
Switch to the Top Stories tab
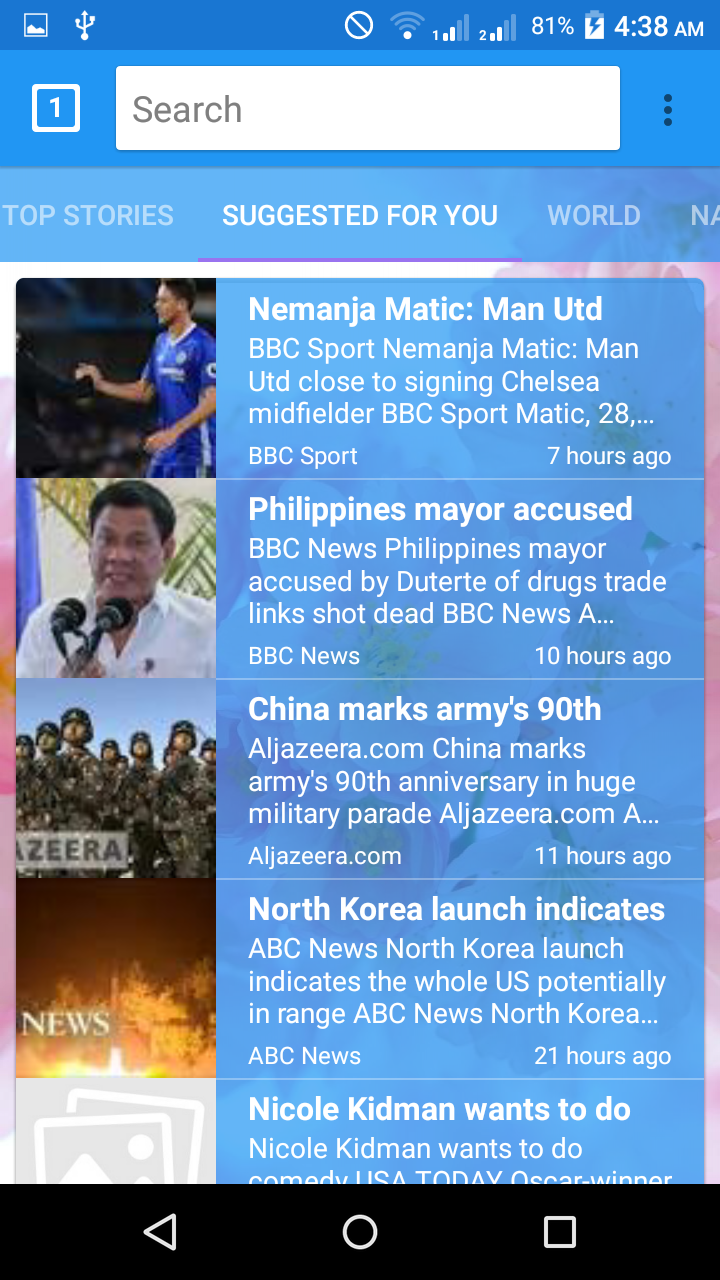pyautogui.click(x=88, y=215)
